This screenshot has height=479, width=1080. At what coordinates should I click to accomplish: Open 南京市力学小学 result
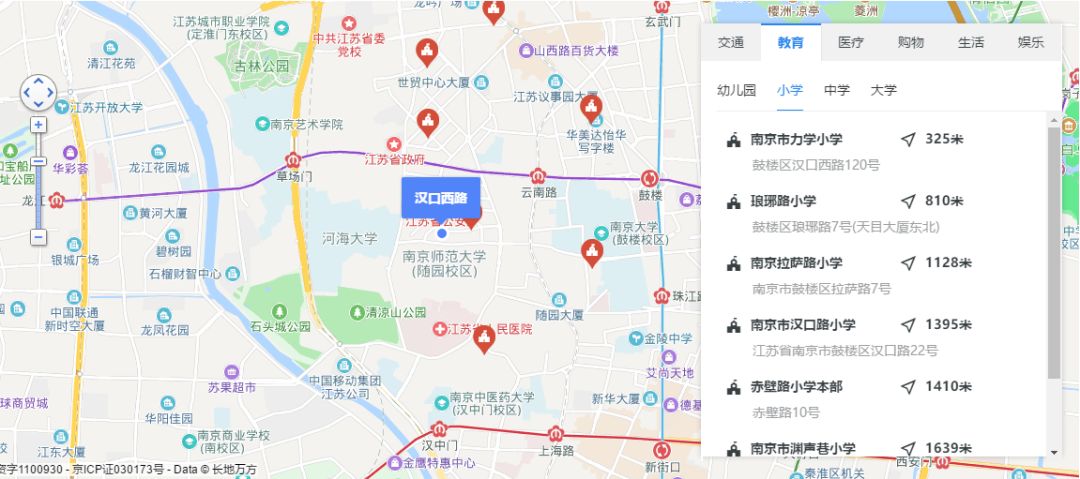pos(796,140)
